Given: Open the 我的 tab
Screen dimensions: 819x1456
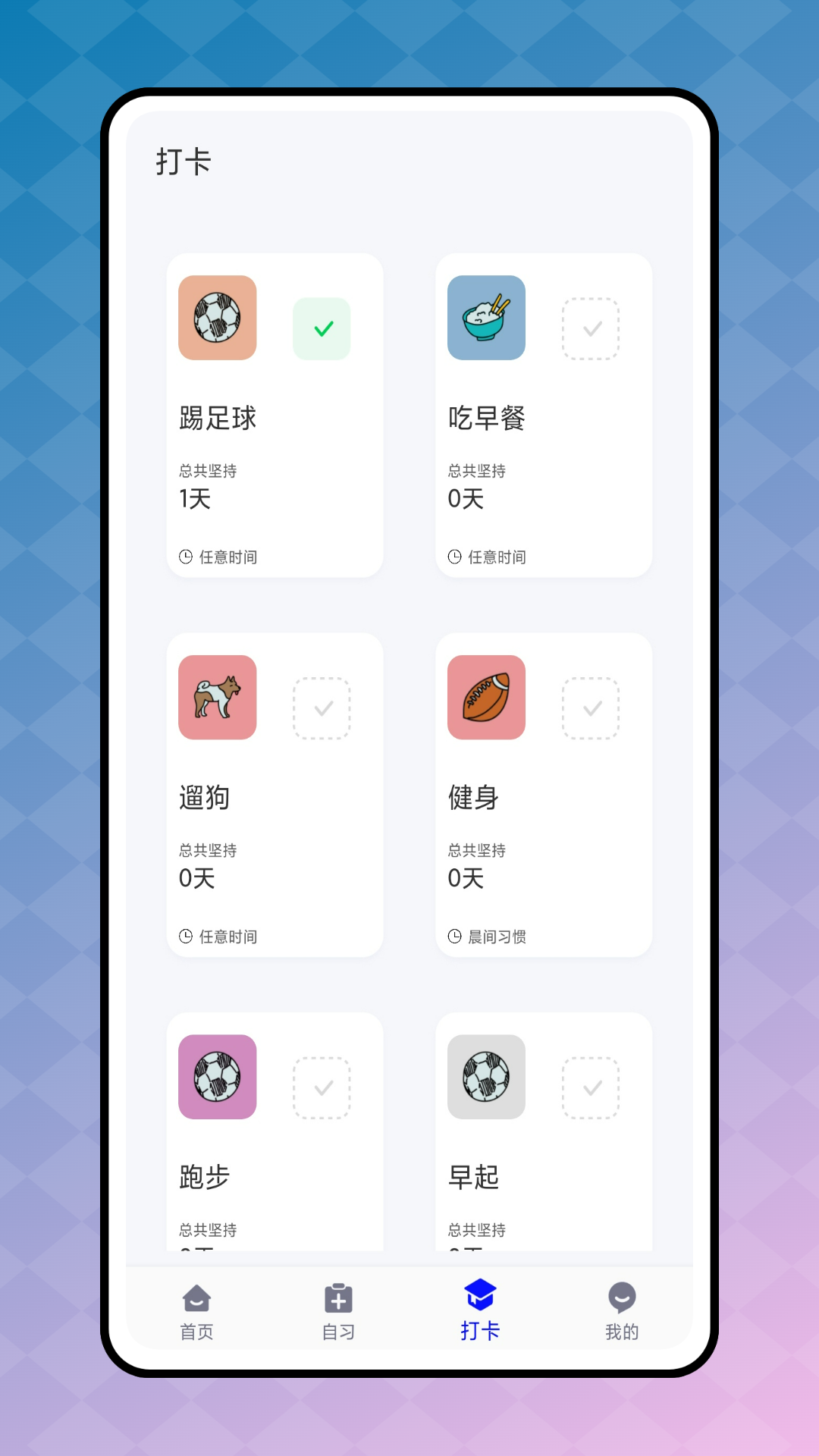Looking at the screenshot, I should [x=622, y=1311].
